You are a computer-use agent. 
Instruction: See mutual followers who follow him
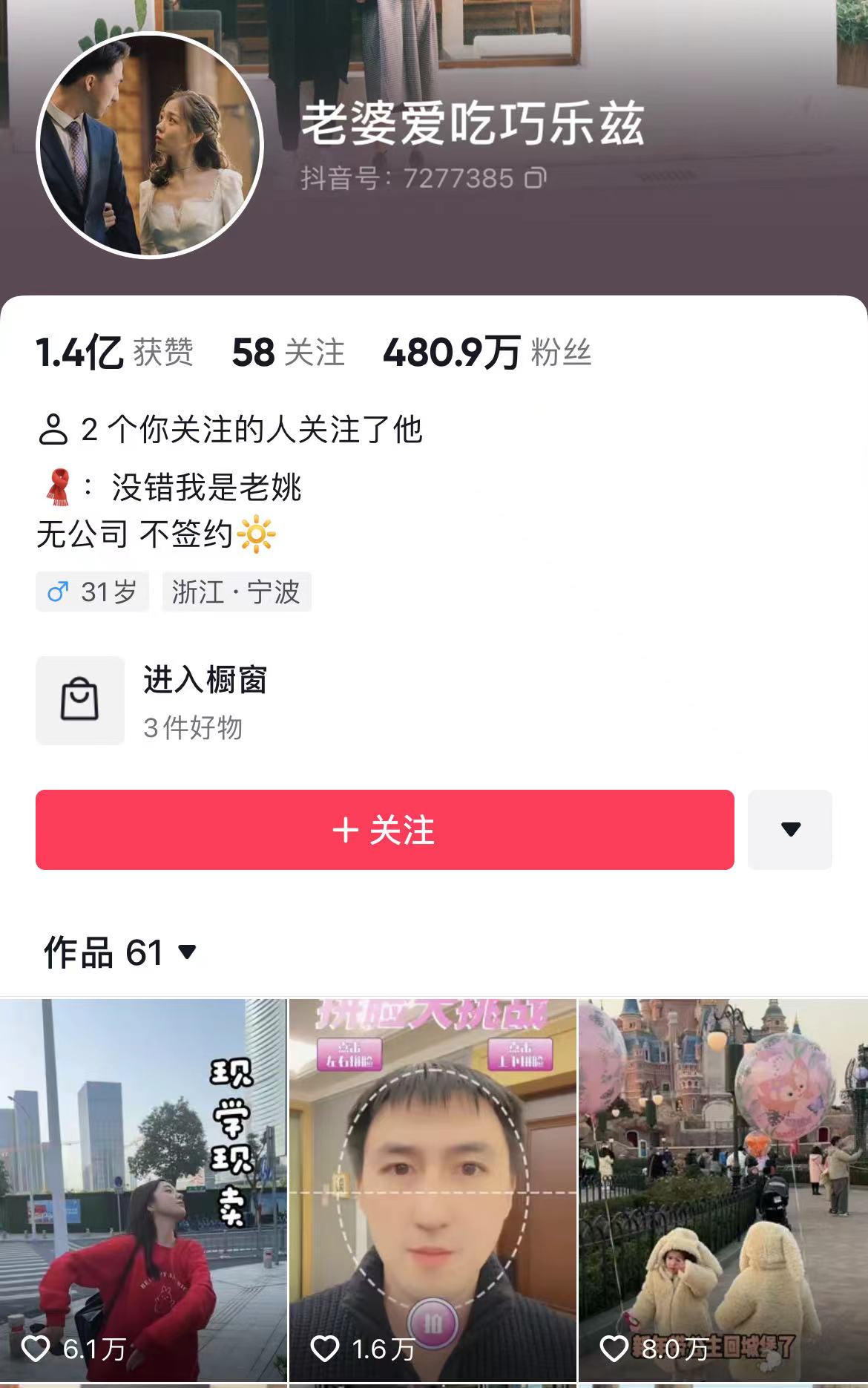(x=230, y=430)
